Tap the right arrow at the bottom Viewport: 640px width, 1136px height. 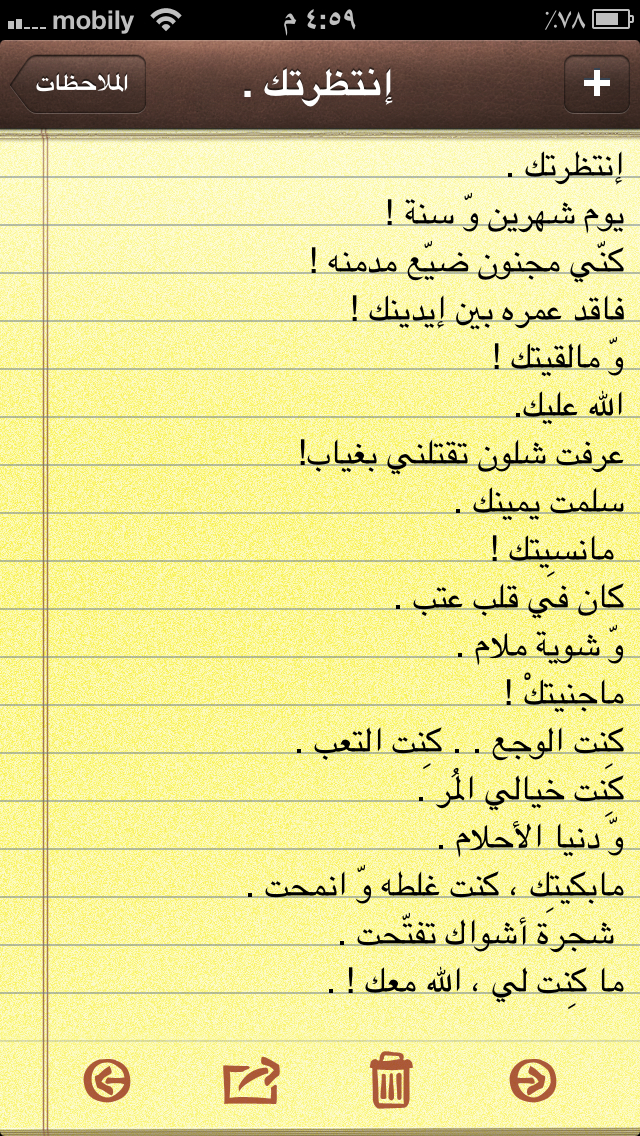pos(533,1082)
